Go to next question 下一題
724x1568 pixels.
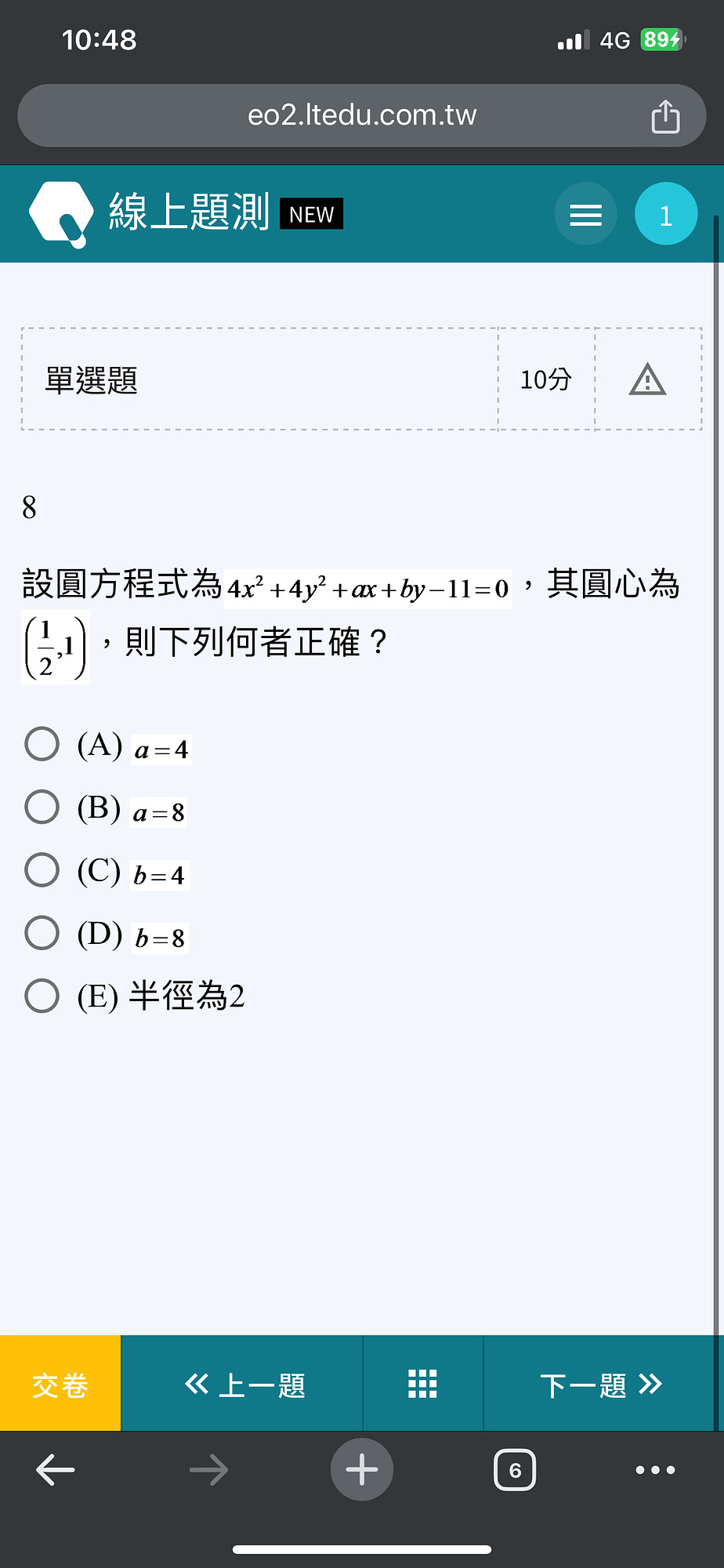602,1384
